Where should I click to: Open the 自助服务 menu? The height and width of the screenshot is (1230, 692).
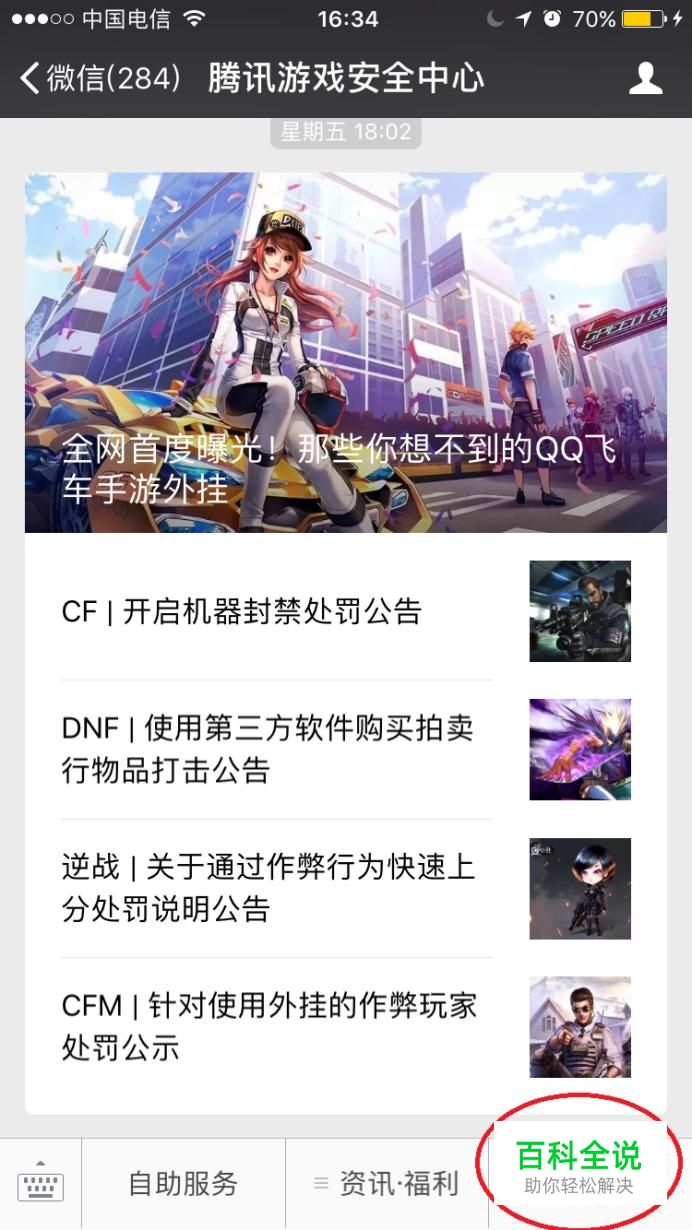(183, 1184)
